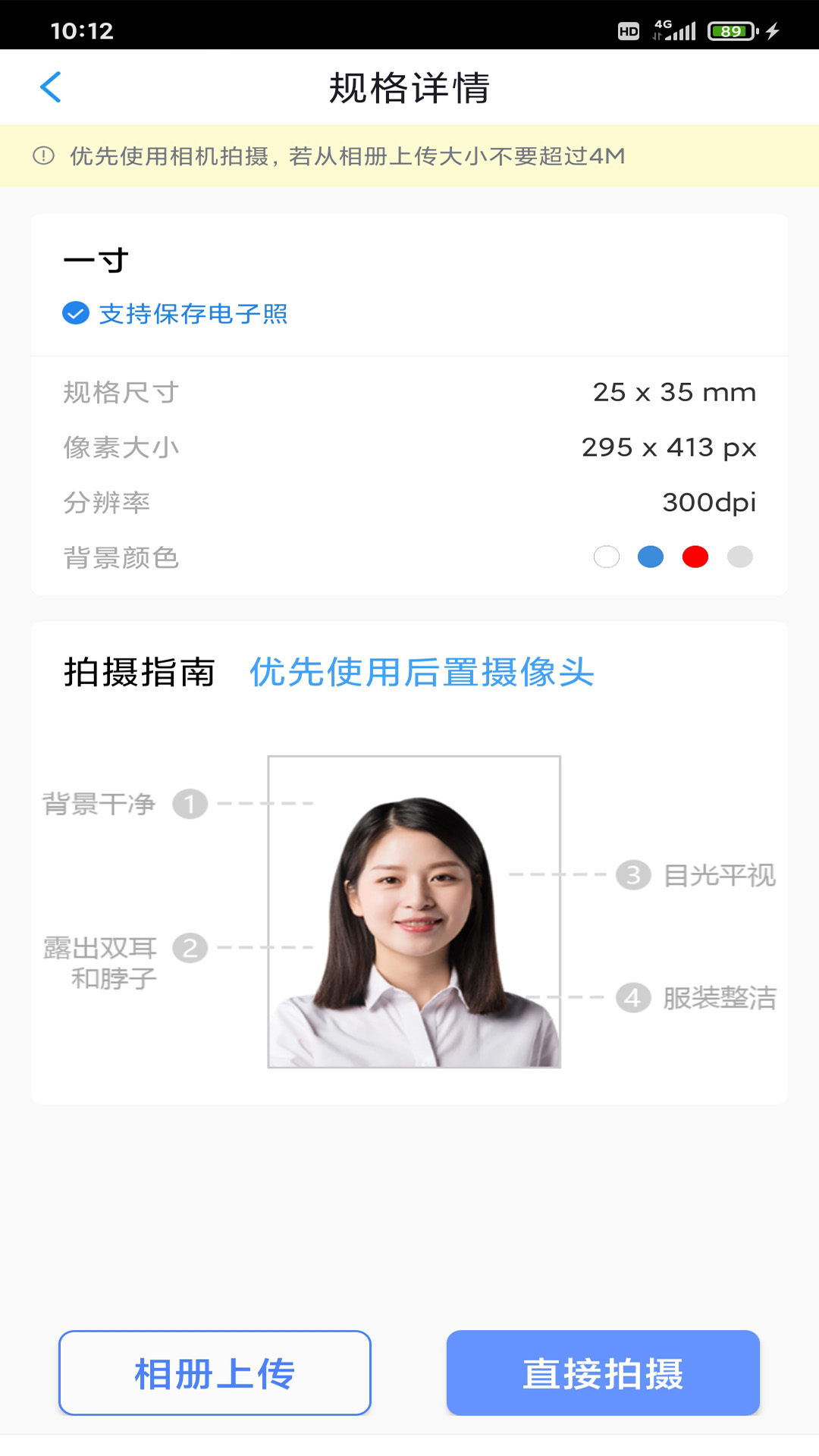819x1456 pixels.
Task: Tap the 相册上传 button
Action: (215, 1372)
